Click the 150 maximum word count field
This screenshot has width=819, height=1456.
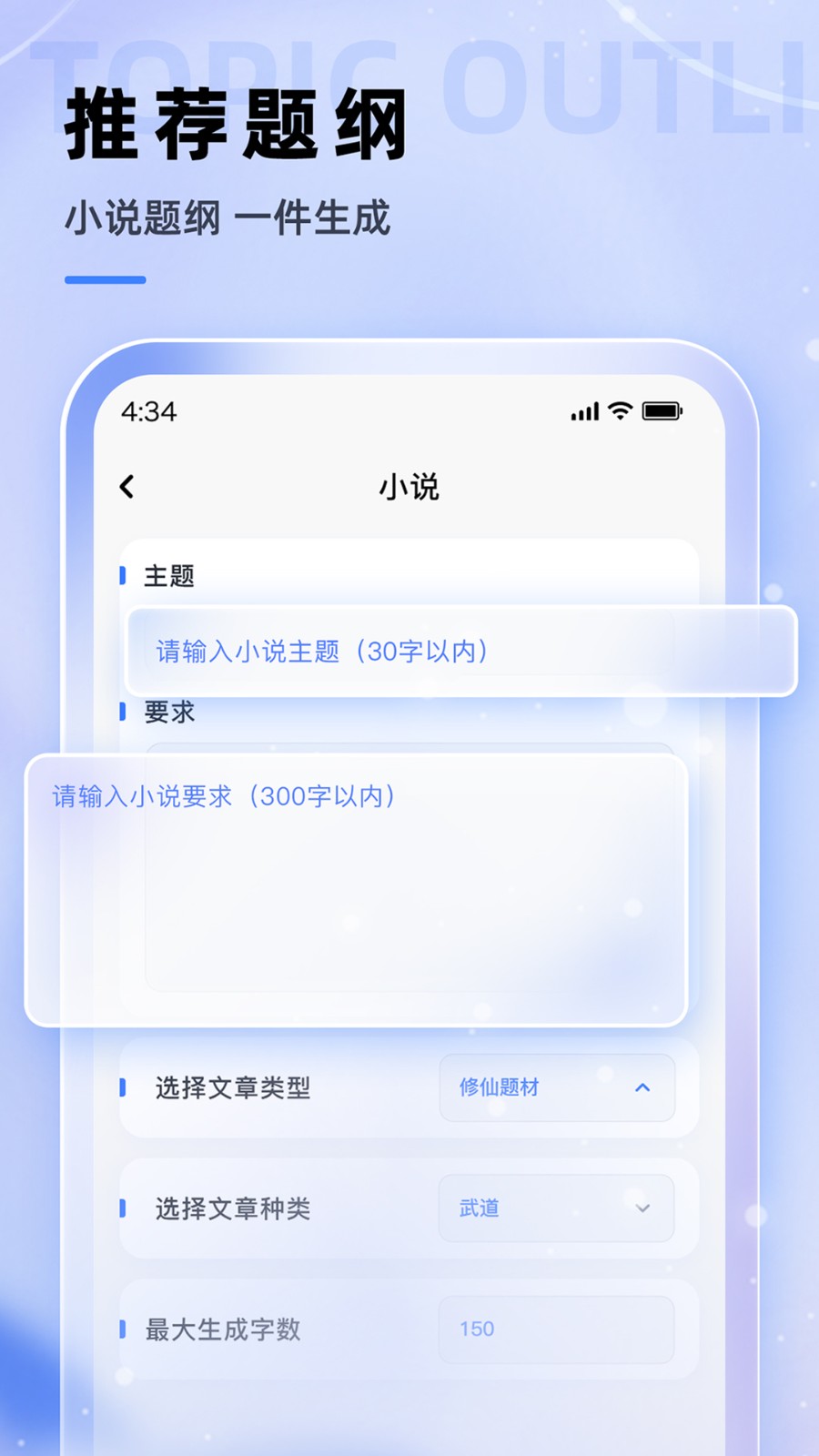pos(555,1330)
